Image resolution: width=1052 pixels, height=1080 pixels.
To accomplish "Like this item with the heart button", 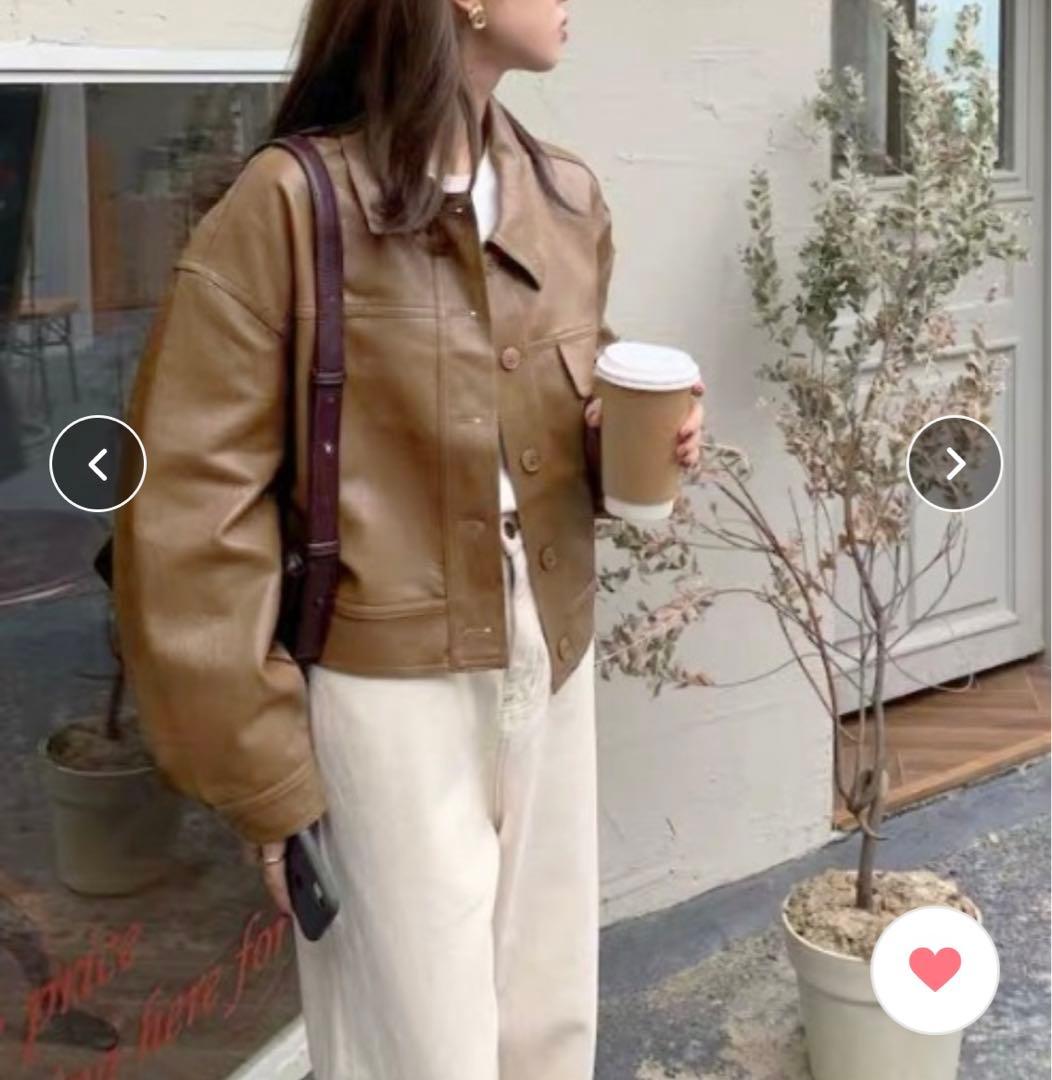I will pyautogui.click(x=934, y=969).
